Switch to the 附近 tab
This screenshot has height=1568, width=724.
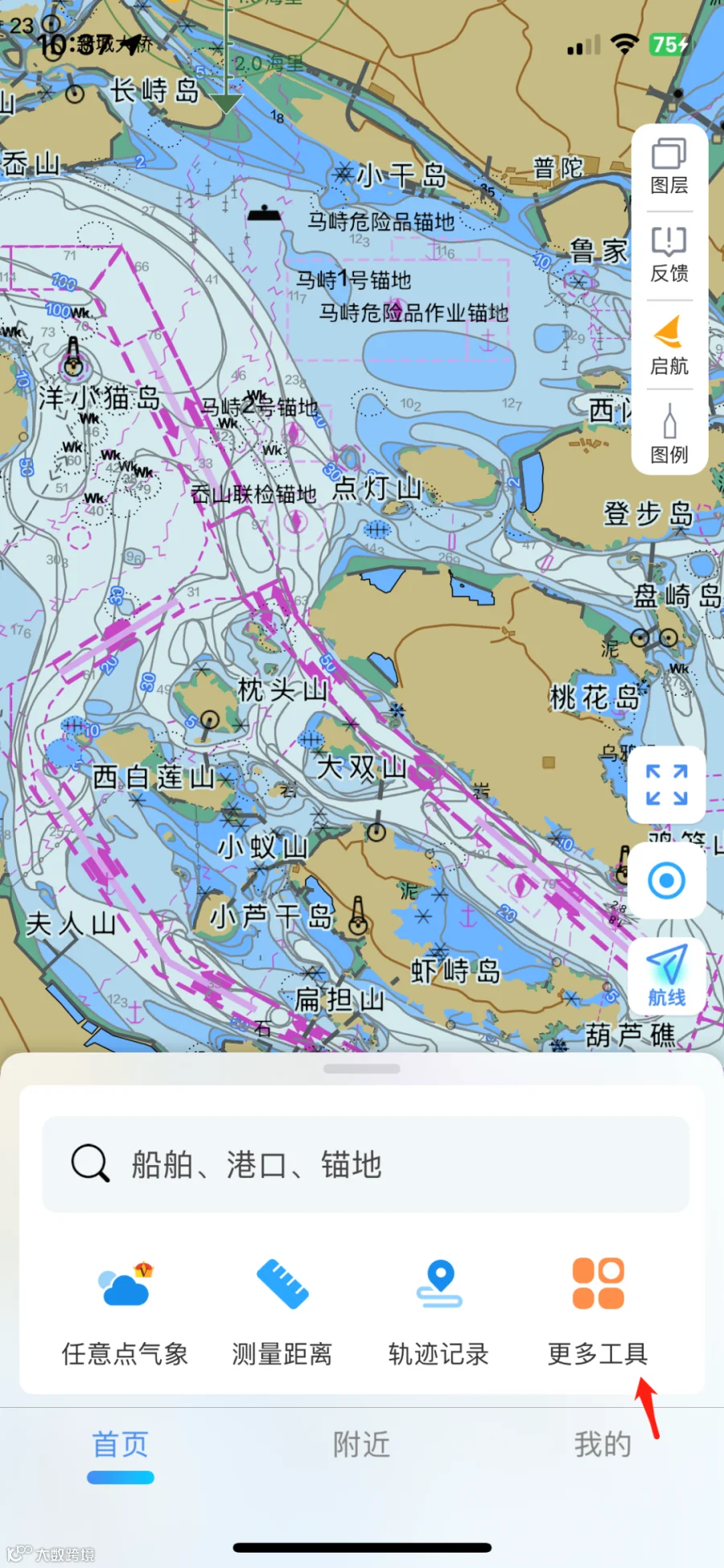(361, 1445)
